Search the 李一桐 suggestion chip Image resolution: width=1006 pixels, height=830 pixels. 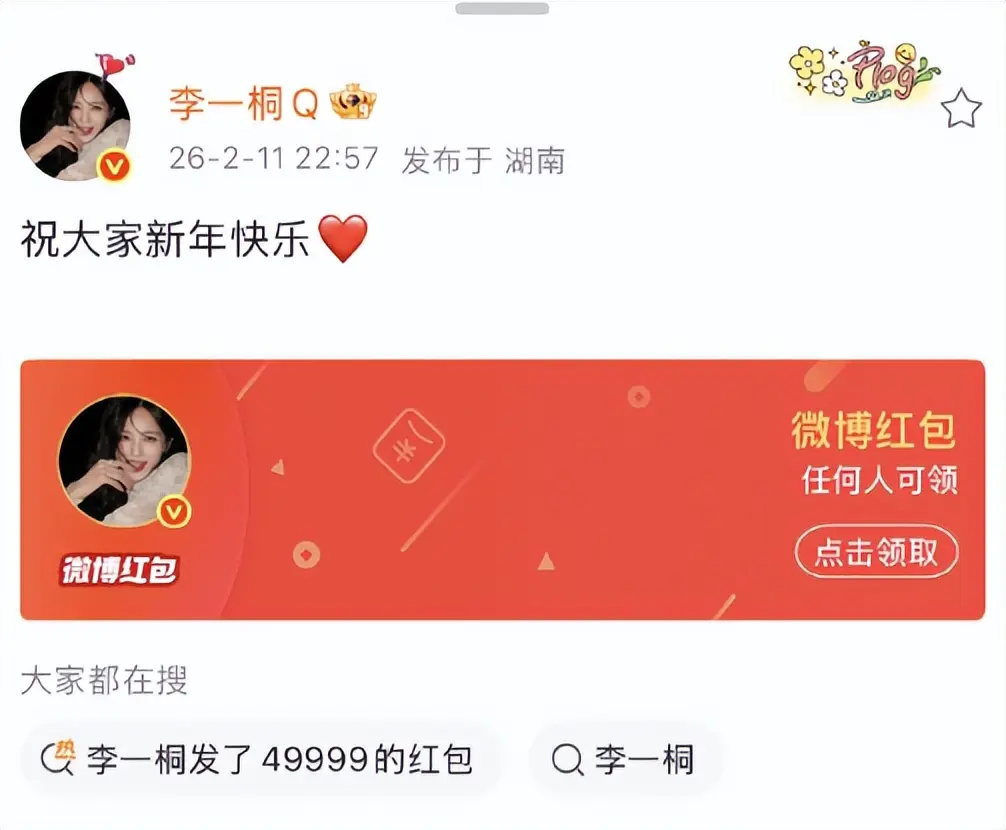click(x=625, y=760)
